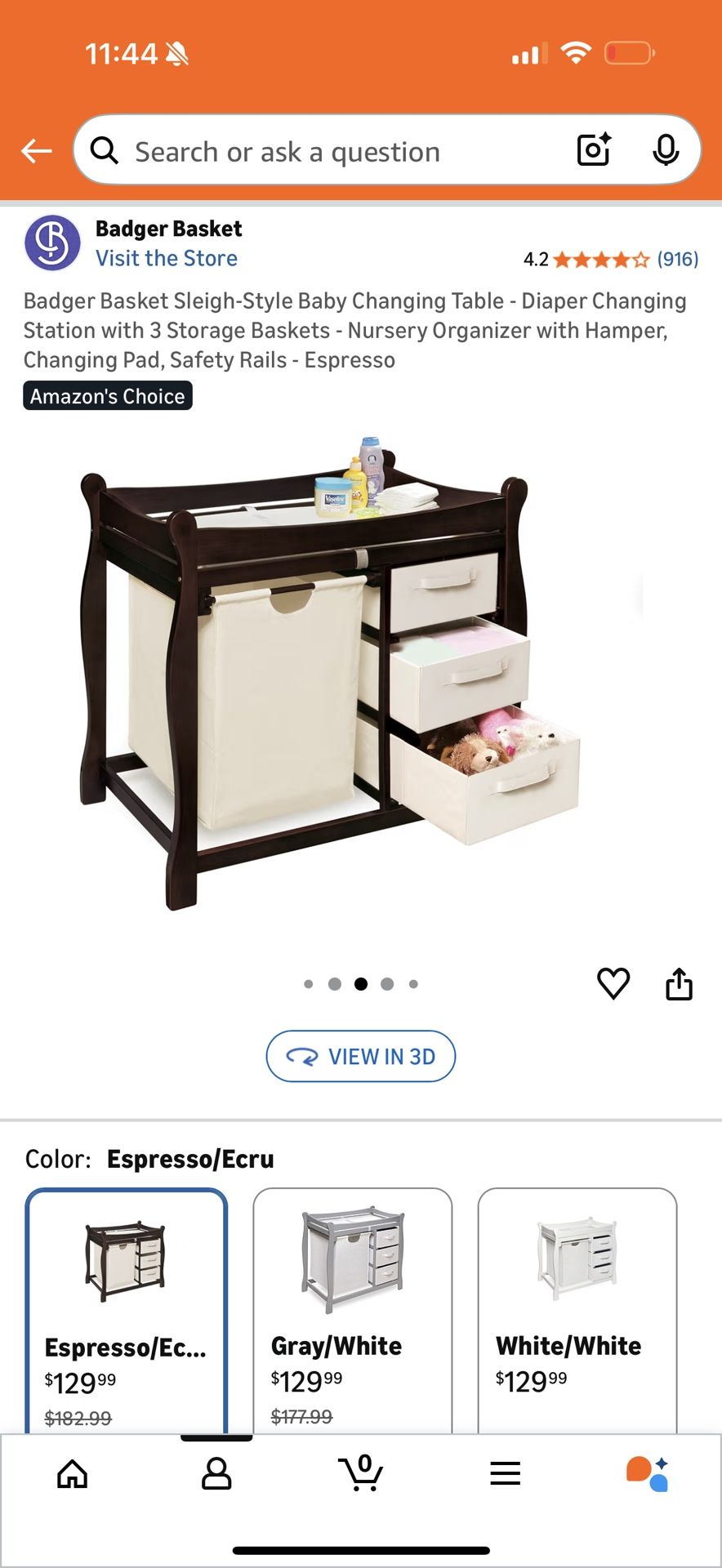The height and width of the screenshot is (1568, 722).
Task: Tap the microphone to search by voice
Action: point(667,149)
